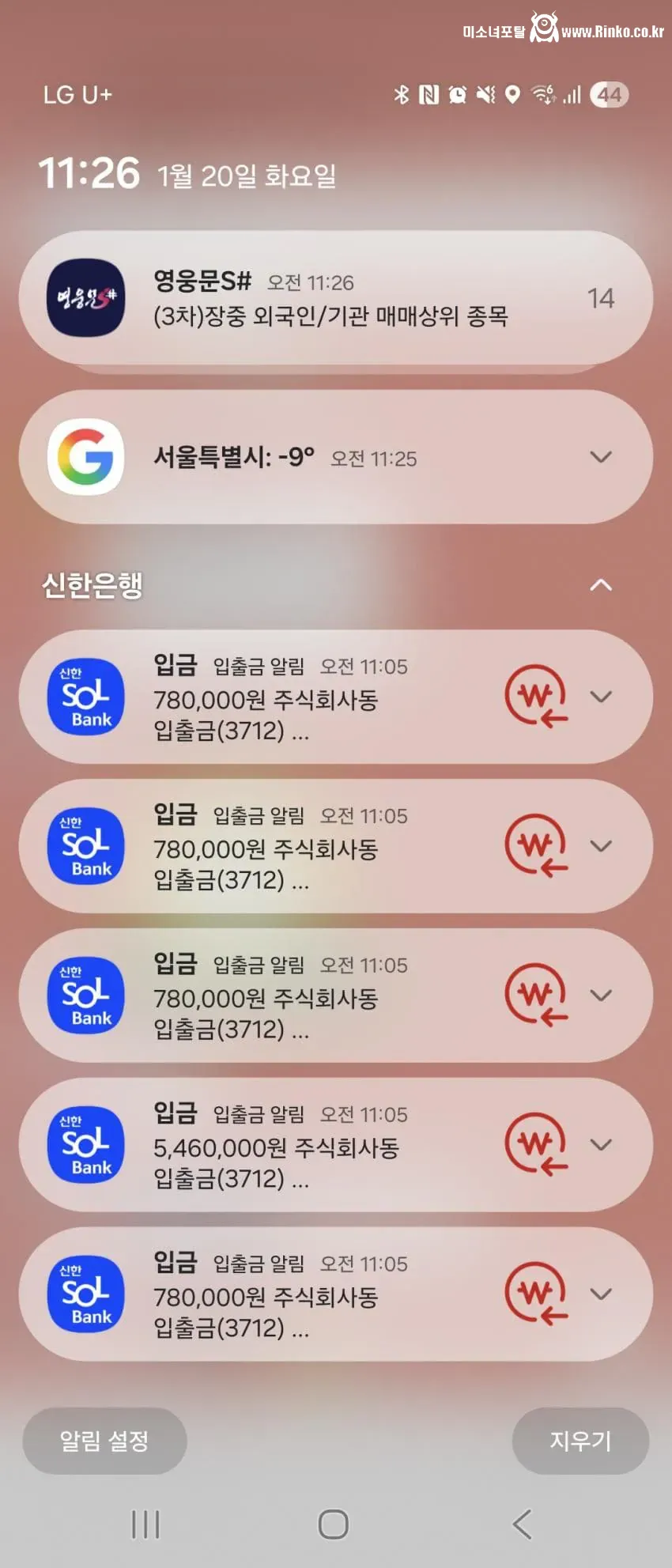Select the location icon in the status bar
The width and height of the screenshot is (672, 1568).
tap(512, 94)
